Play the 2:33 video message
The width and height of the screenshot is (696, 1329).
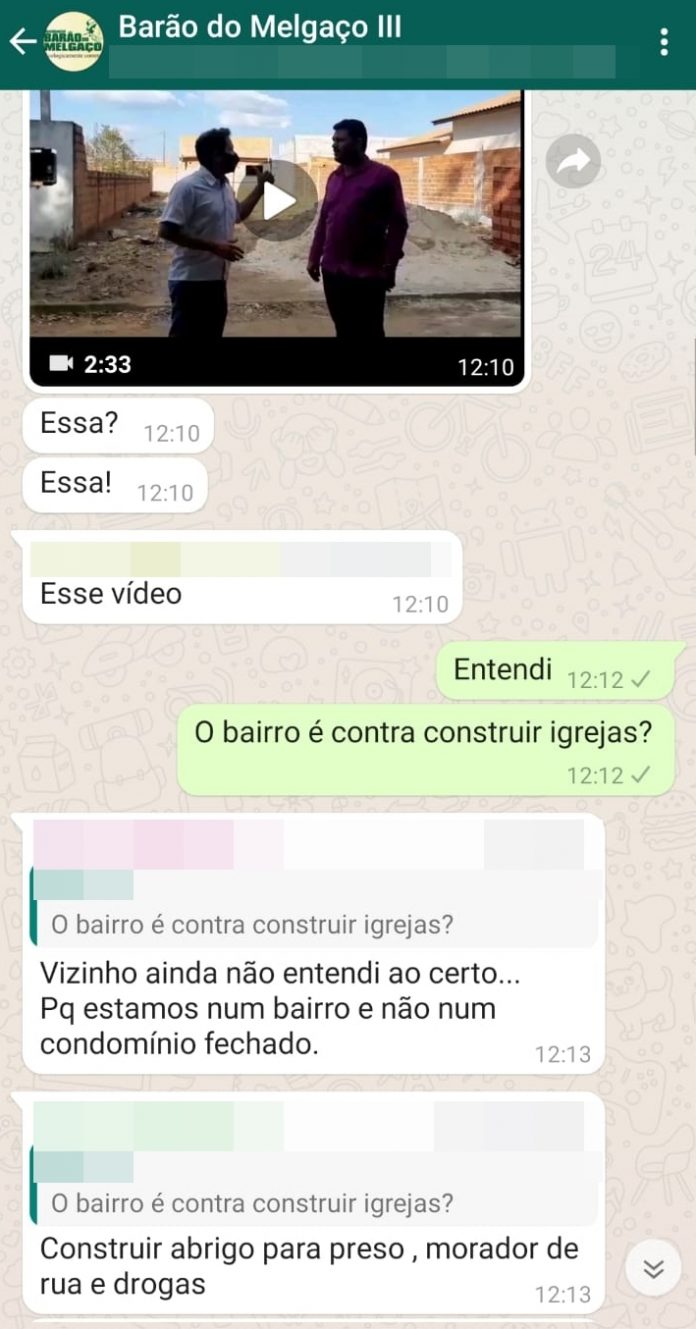277,200
